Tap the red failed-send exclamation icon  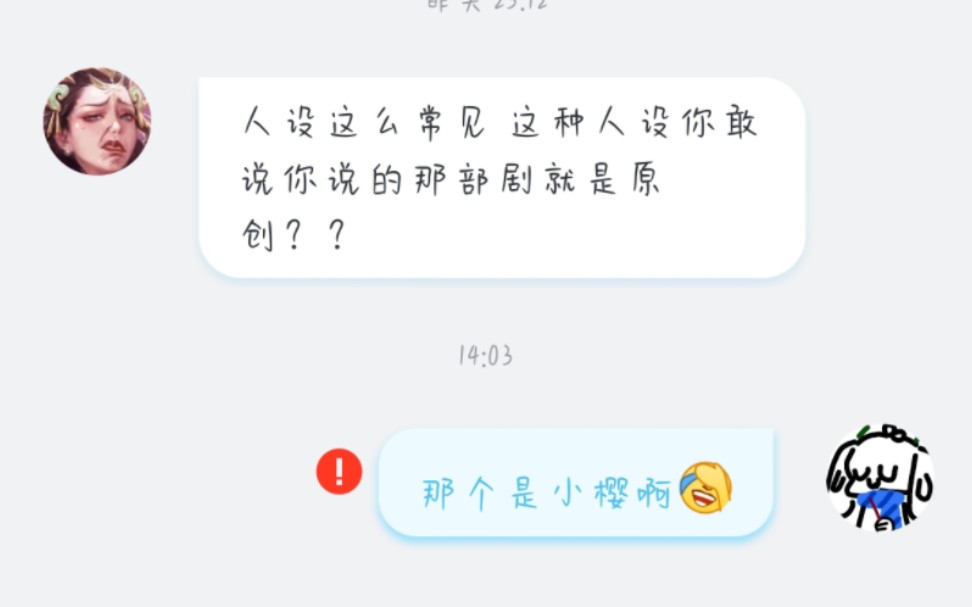339,471
